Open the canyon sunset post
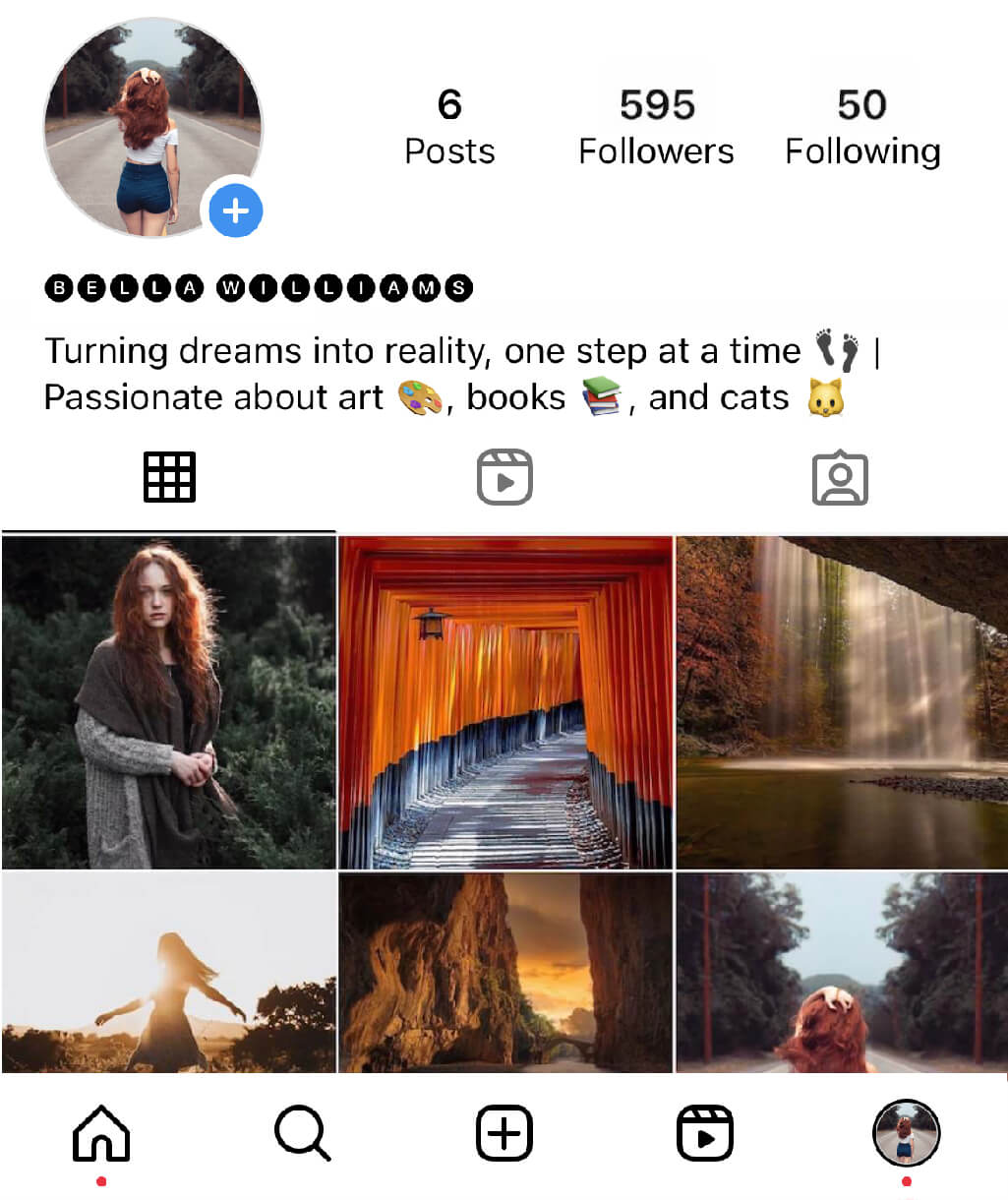 pyautogui.click(x=504, y=974)
